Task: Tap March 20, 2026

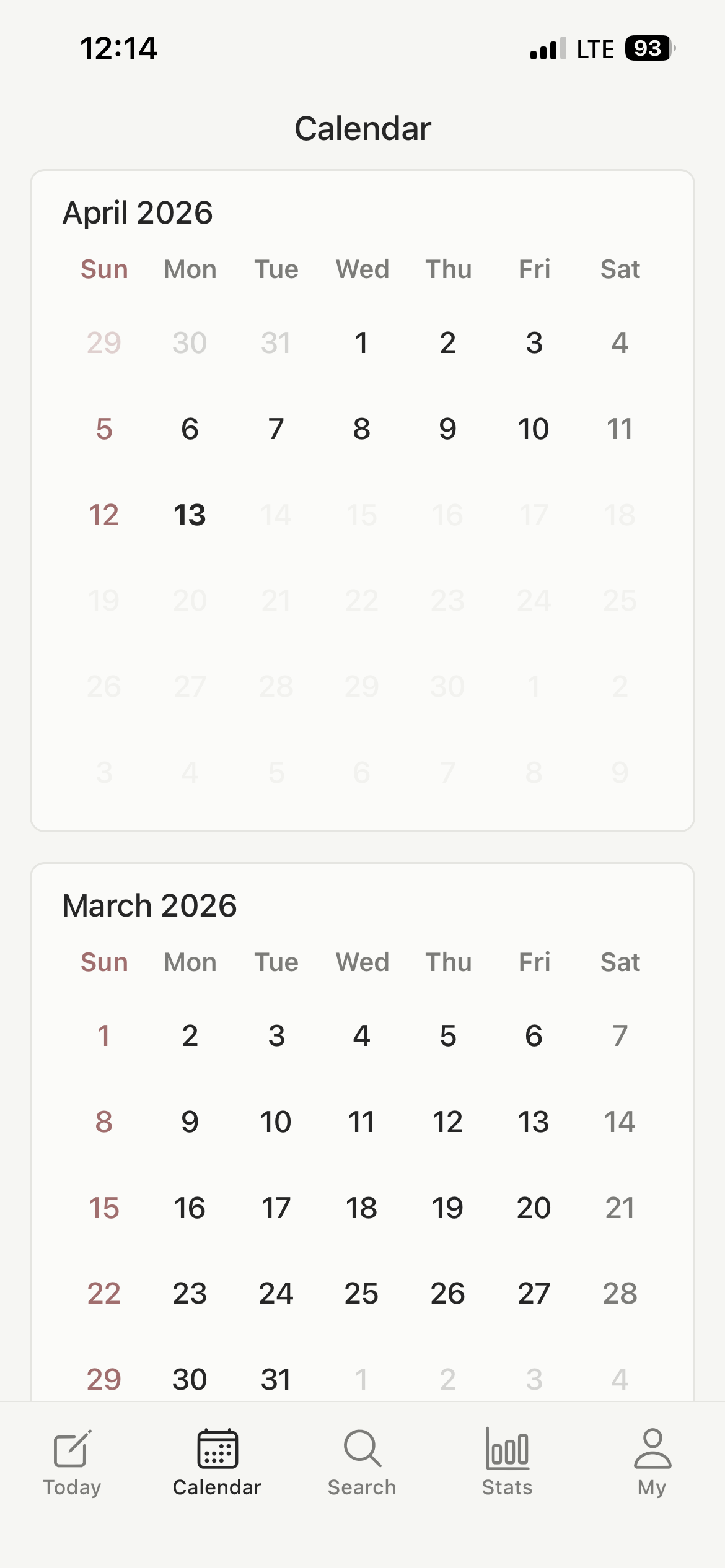Action: click(534, 1208)
